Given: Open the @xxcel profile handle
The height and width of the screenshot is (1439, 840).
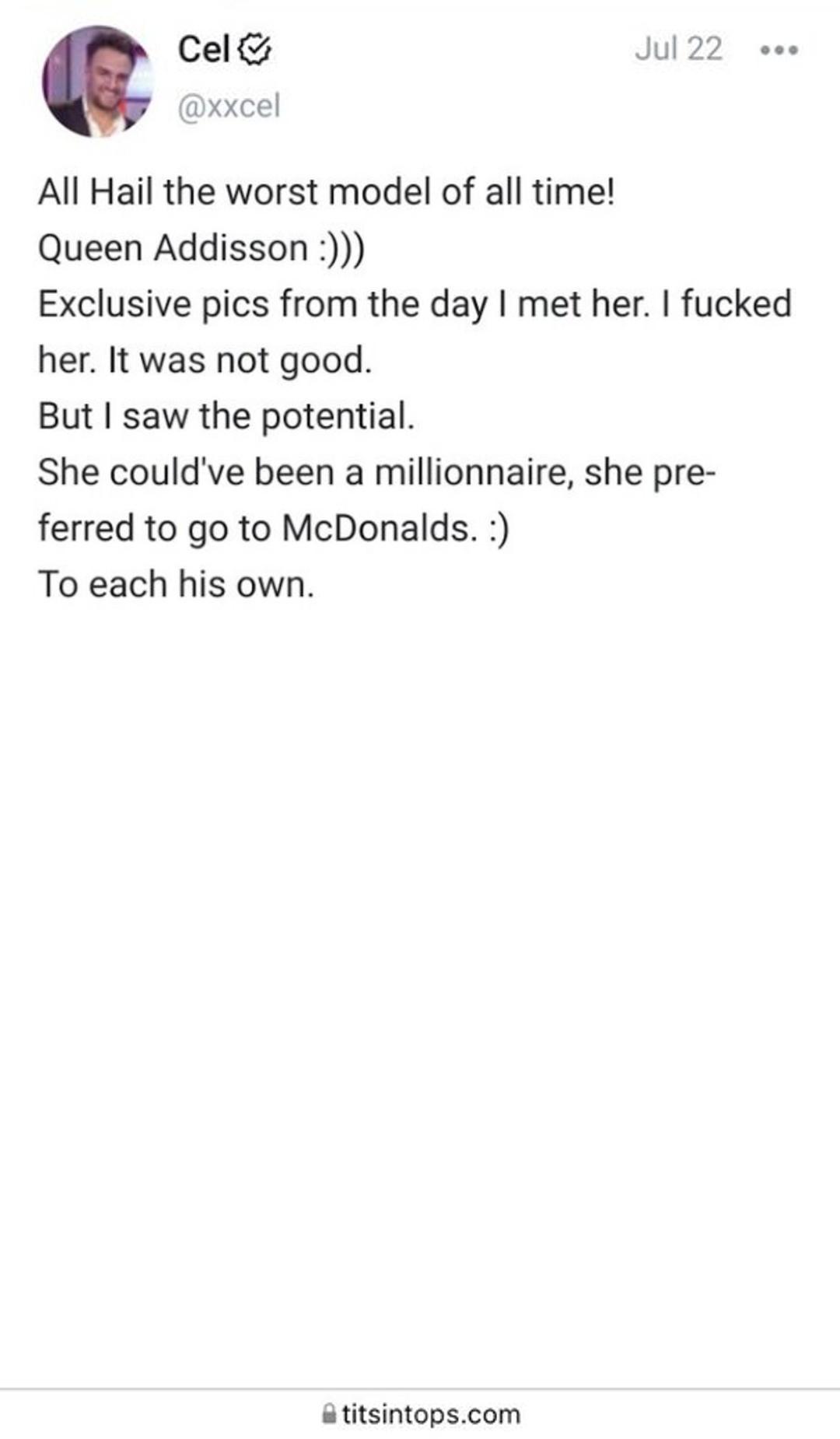Looking at the screenshot, I should (229, 106).
